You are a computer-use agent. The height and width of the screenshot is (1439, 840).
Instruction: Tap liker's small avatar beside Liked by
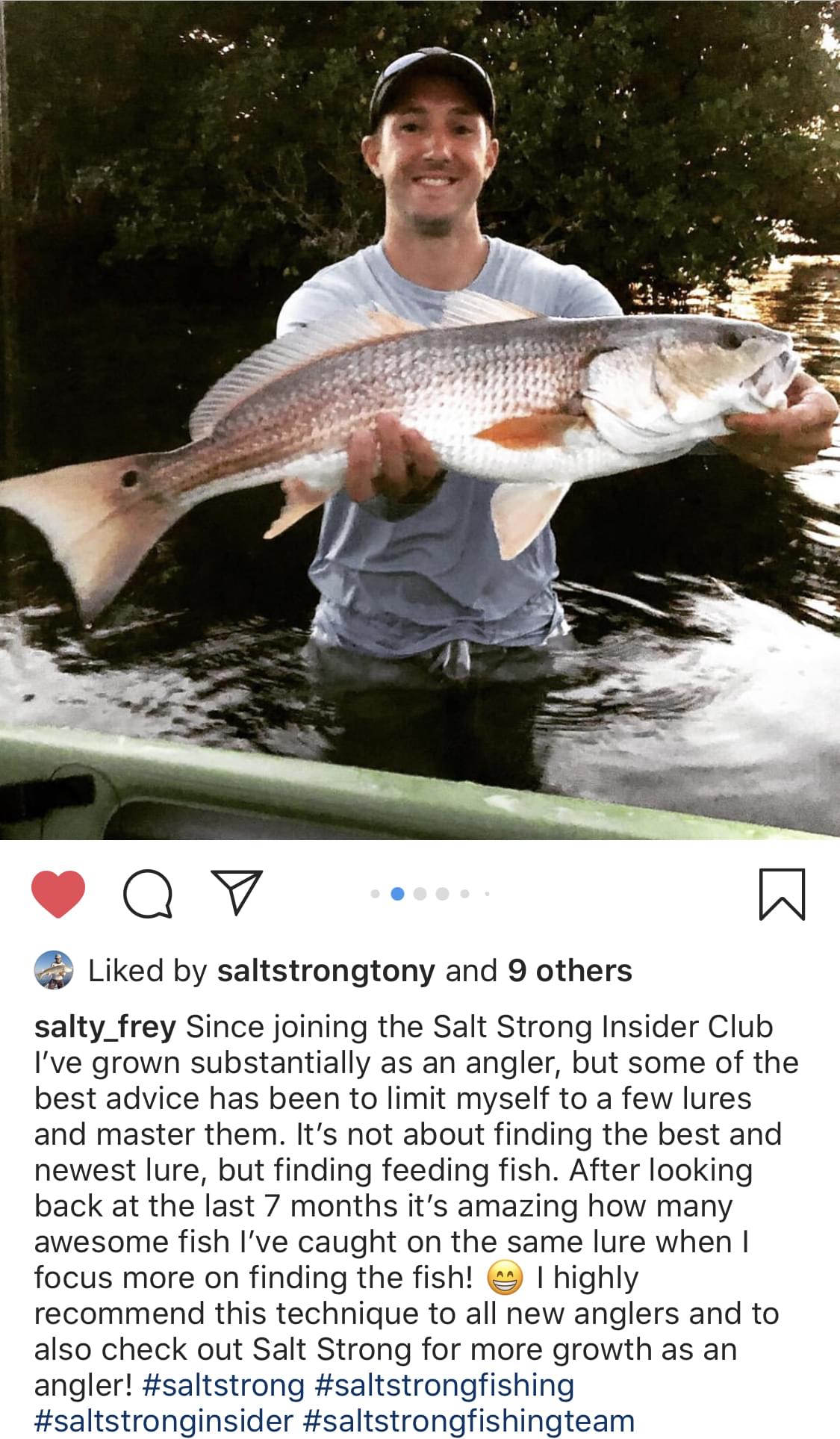point(54,971)
